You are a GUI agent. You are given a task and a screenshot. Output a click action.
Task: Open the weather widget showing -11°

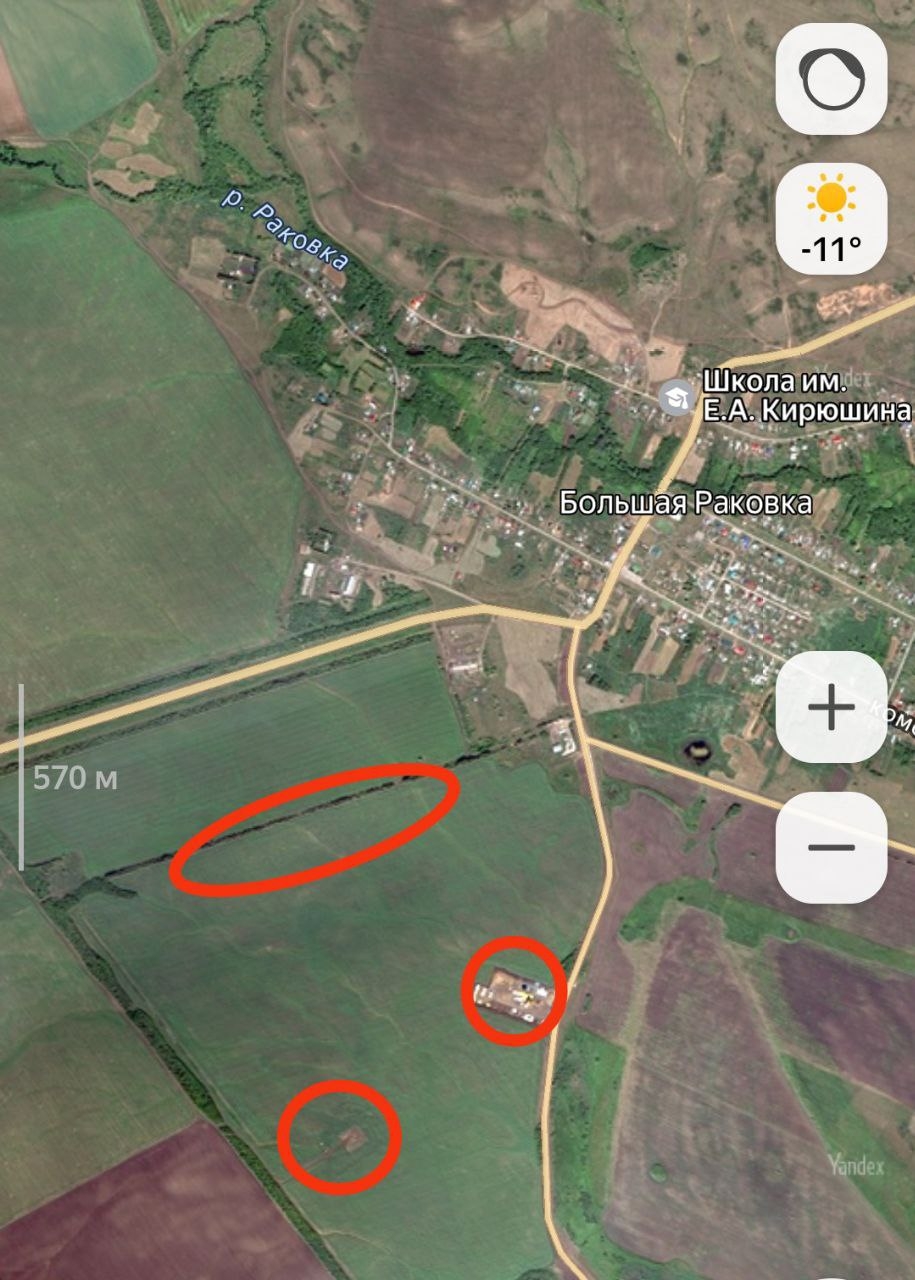(831, 219)
